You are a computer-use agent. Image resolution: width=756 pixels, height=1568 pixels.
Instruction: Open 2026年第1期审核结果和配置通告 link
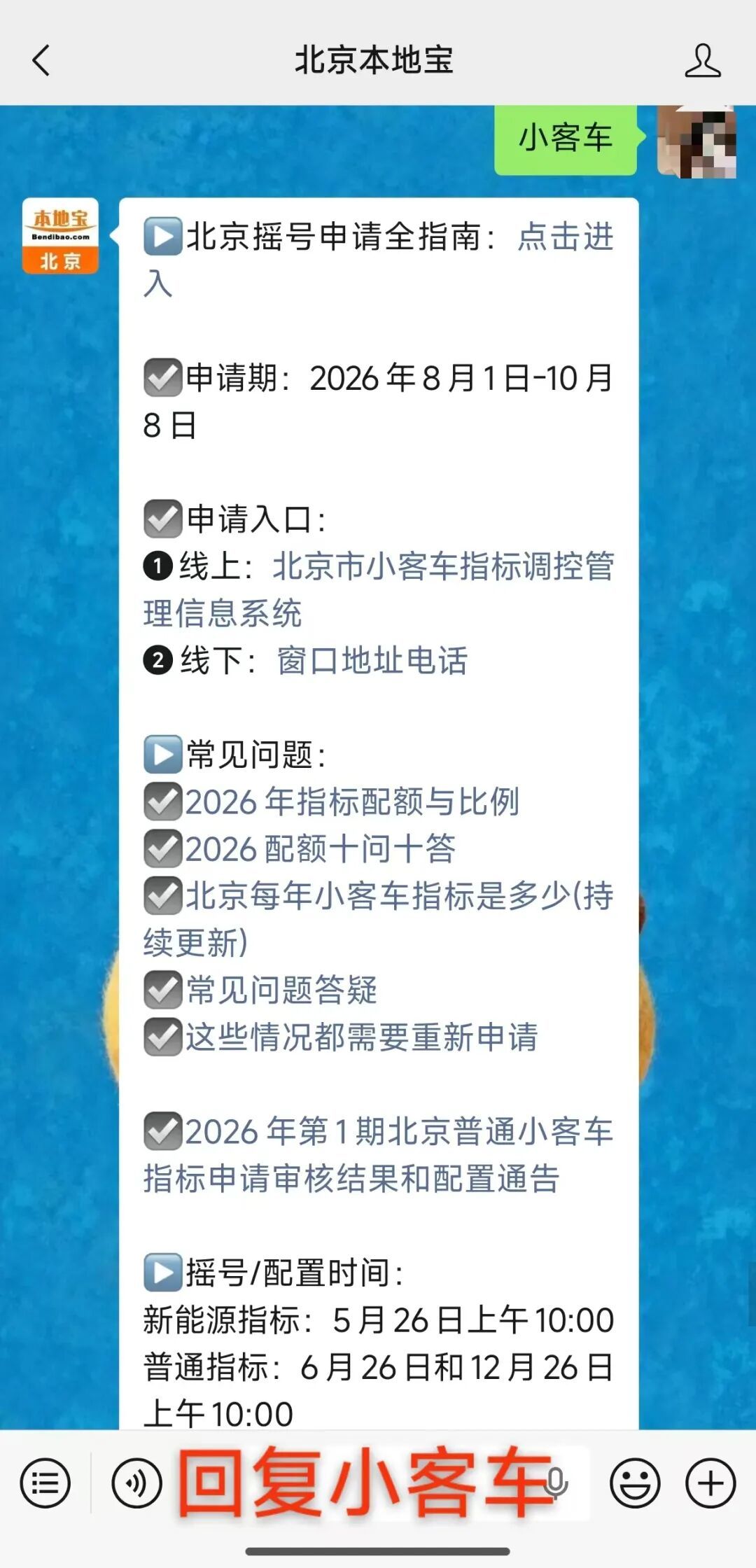tap(379, 1155)
